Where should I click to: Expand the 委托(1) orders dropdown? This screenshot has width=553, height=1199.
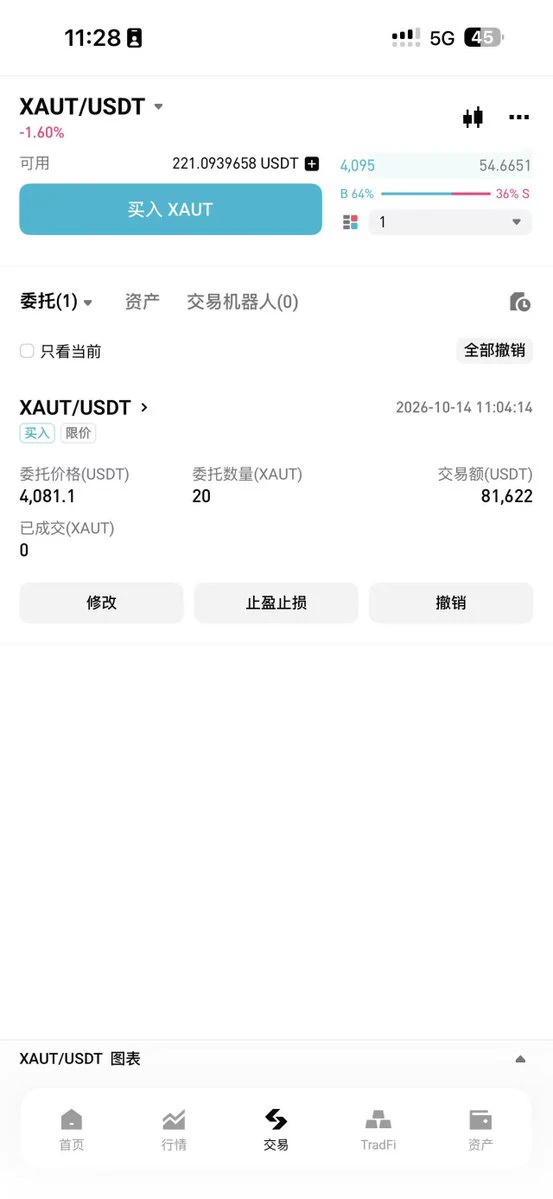click(56, 302)
